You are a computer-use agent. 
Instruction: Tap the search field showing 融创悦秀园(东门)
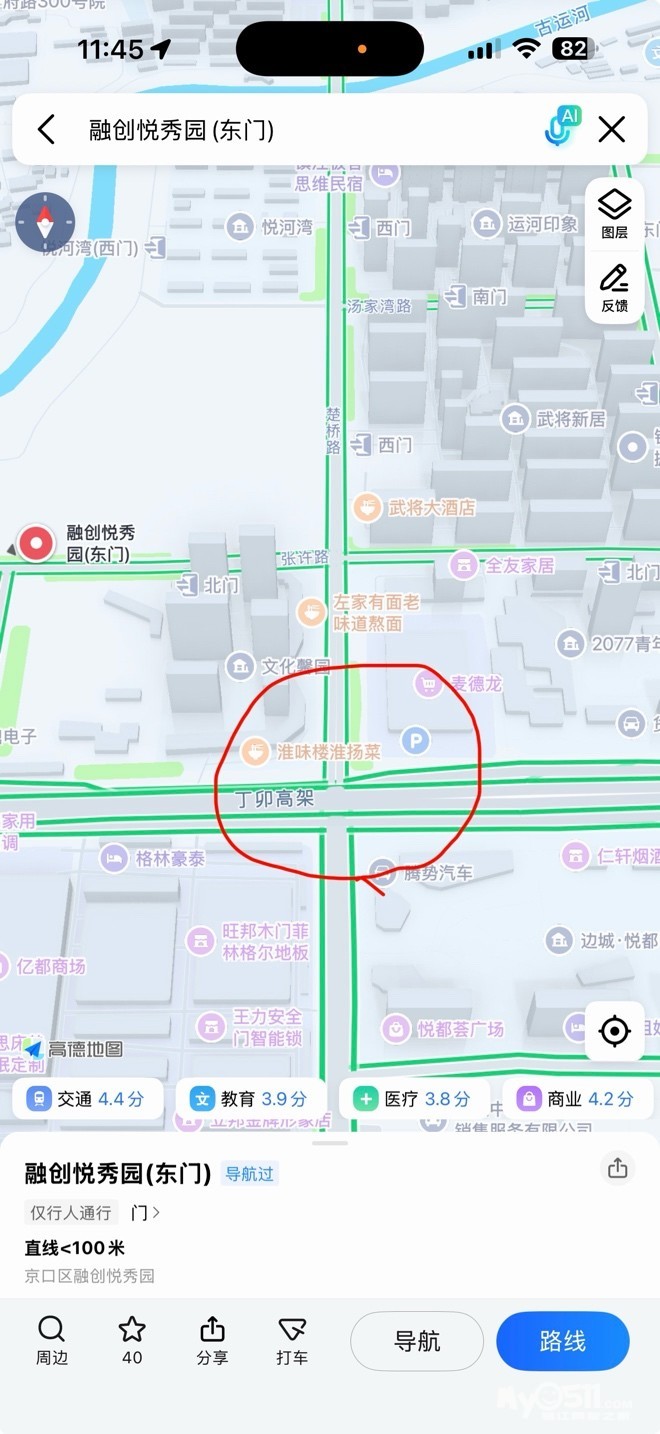tap(300, 129)
